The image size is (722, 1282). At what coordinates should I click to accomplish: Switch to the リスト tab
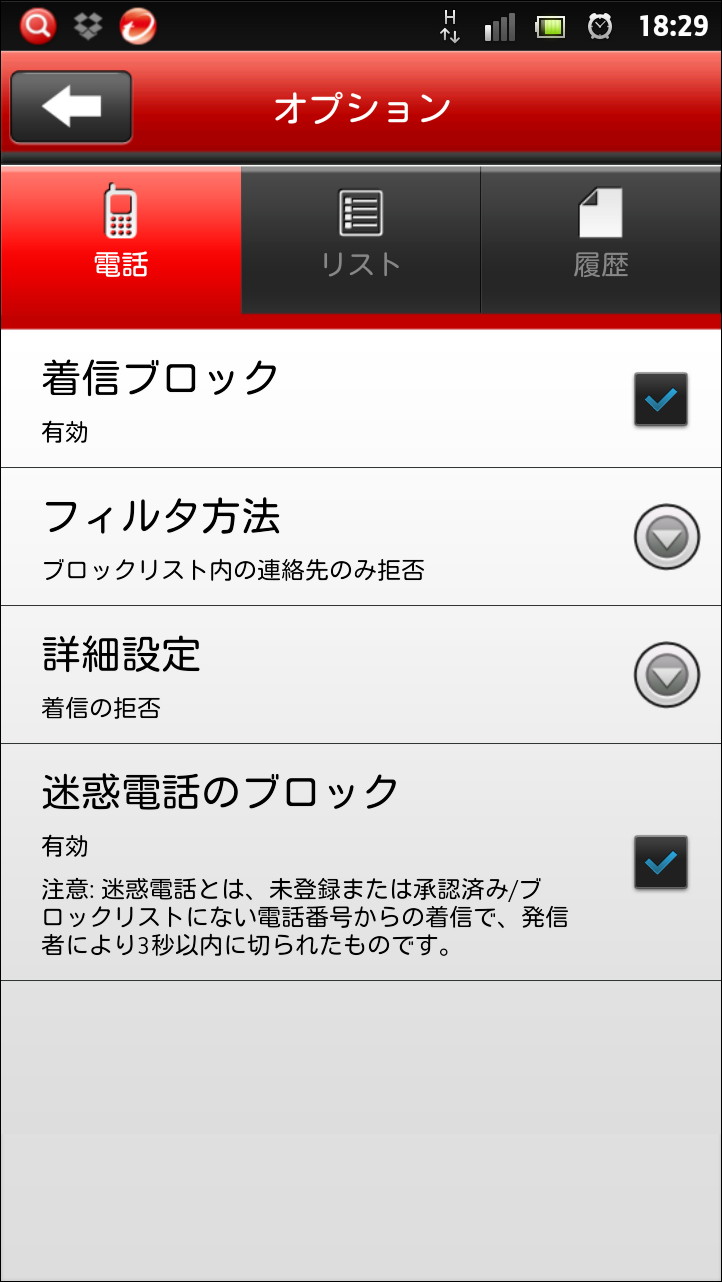(x=360, y=240)
